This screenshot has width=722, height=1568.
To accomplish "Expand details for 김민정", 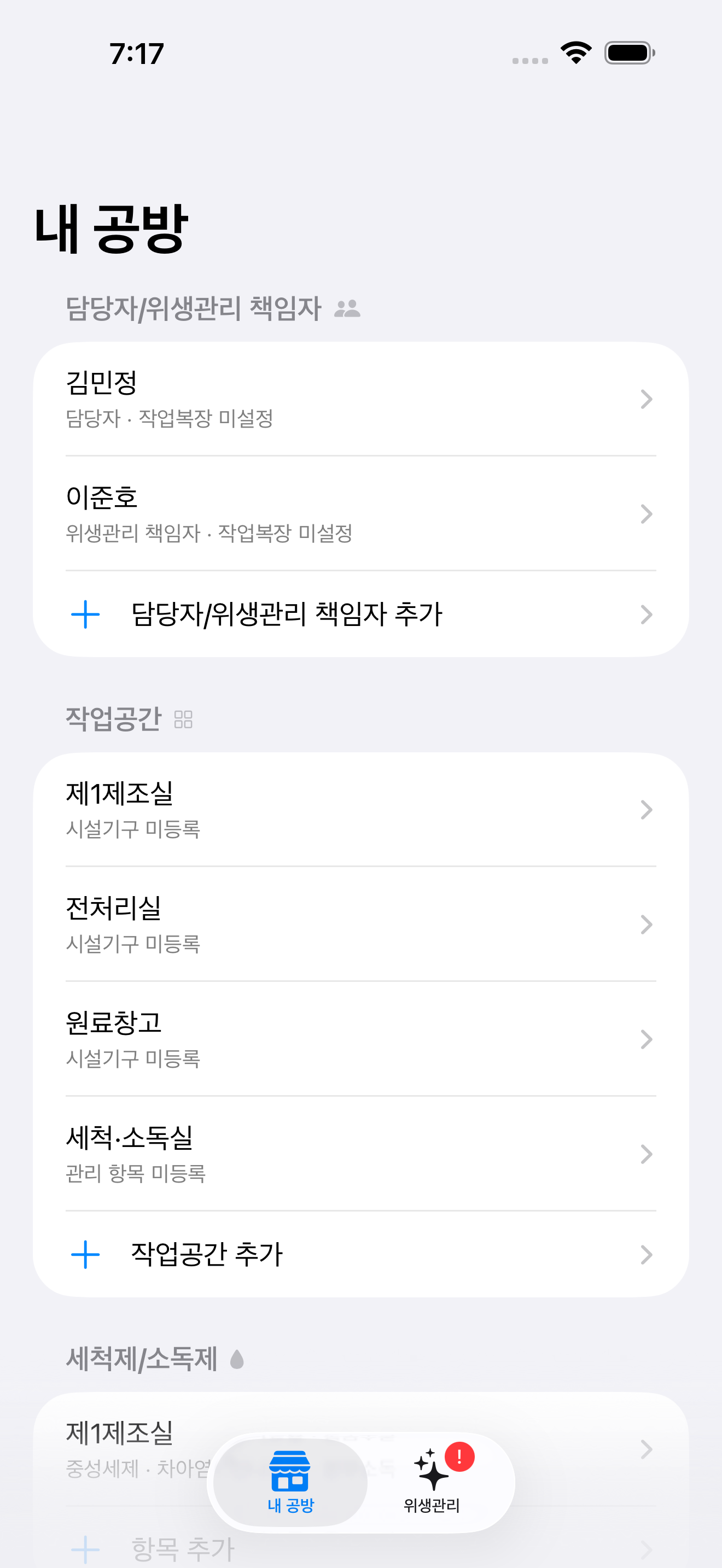I will tap(361, 399).
